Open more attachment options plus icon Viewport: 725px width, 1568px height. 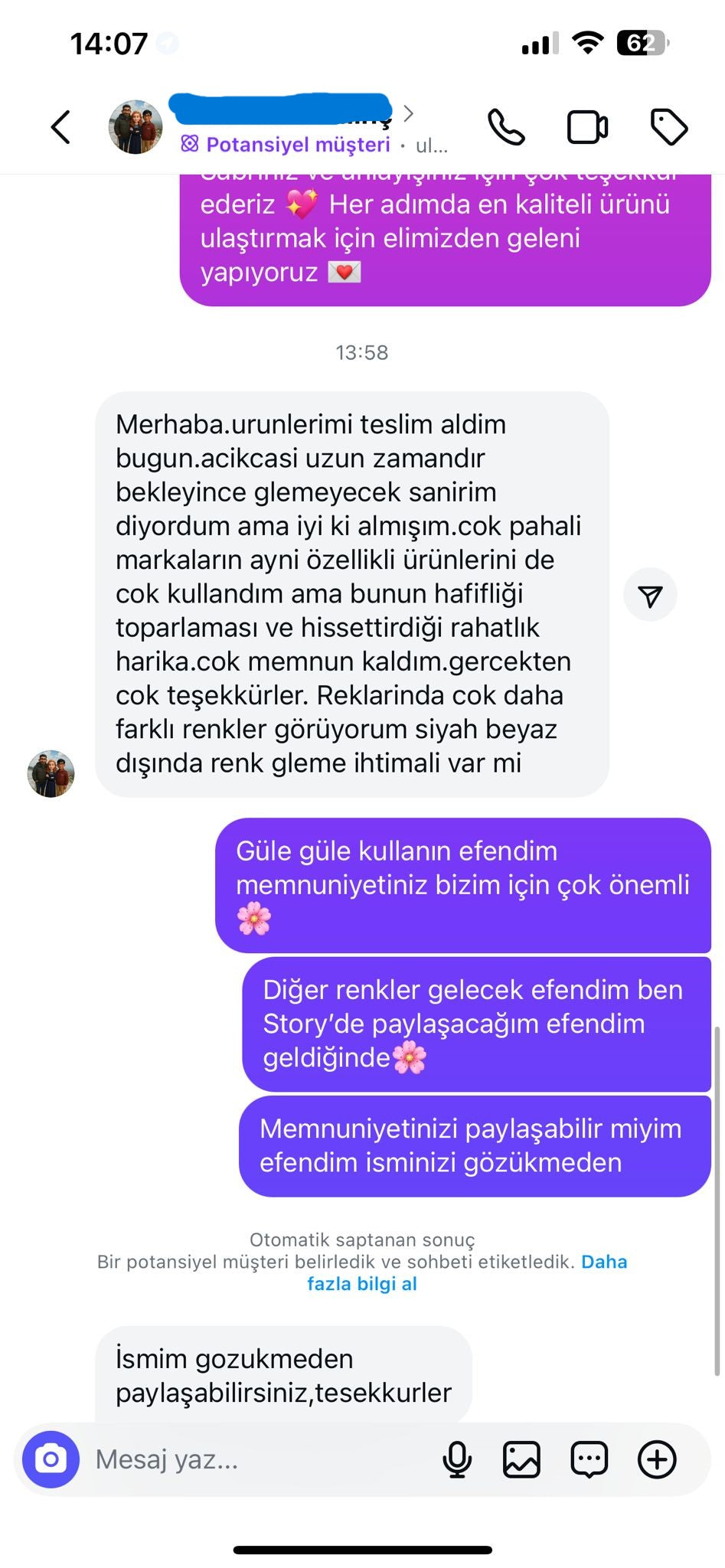(x=657, y=1459)
